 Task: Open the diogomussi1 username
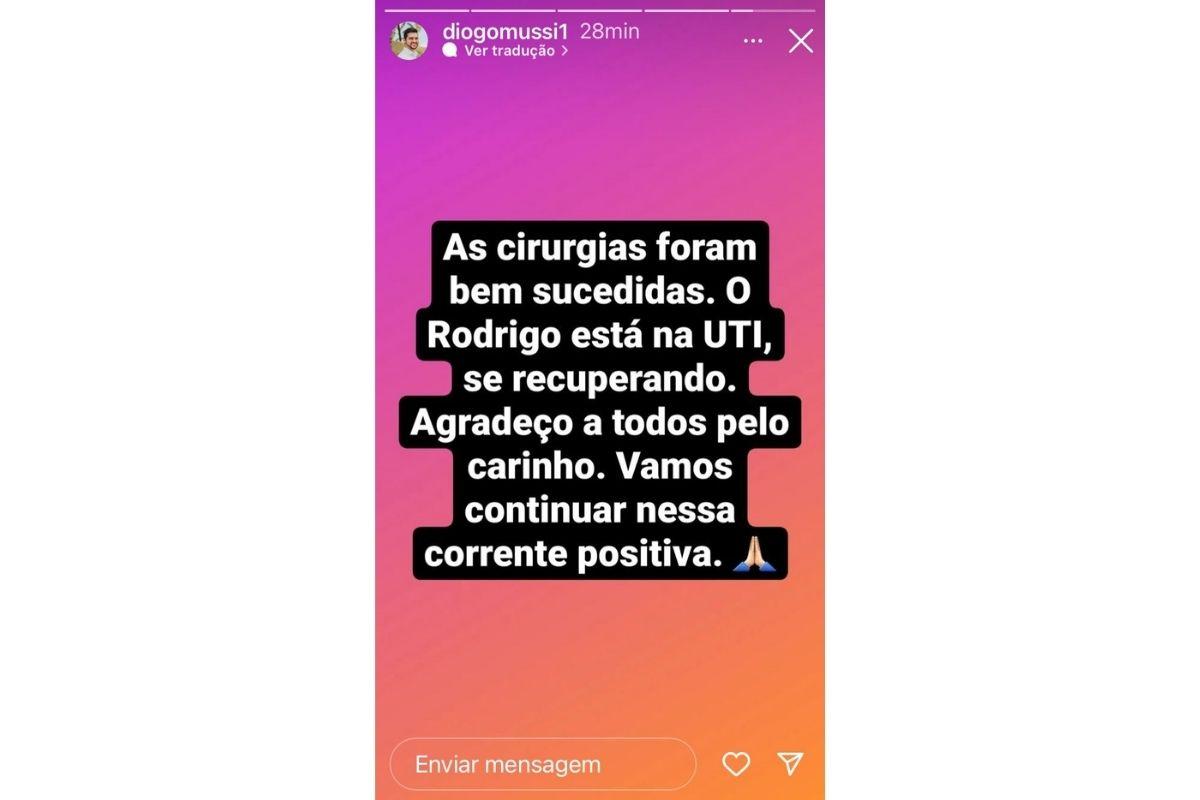coord(505,31)
